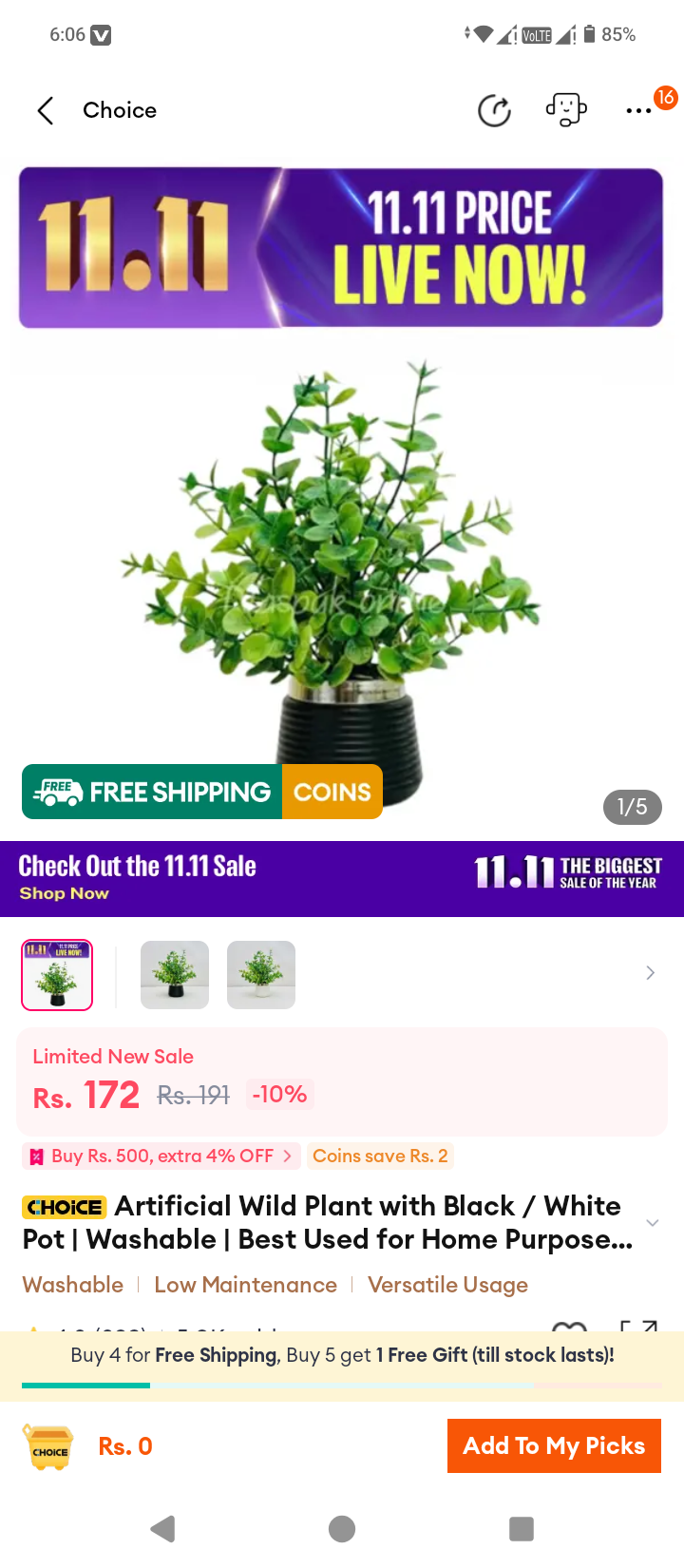Tap the Coins save Rs. 2 chip
Screen dimensions: 684x1568
tap(380, 1156)
